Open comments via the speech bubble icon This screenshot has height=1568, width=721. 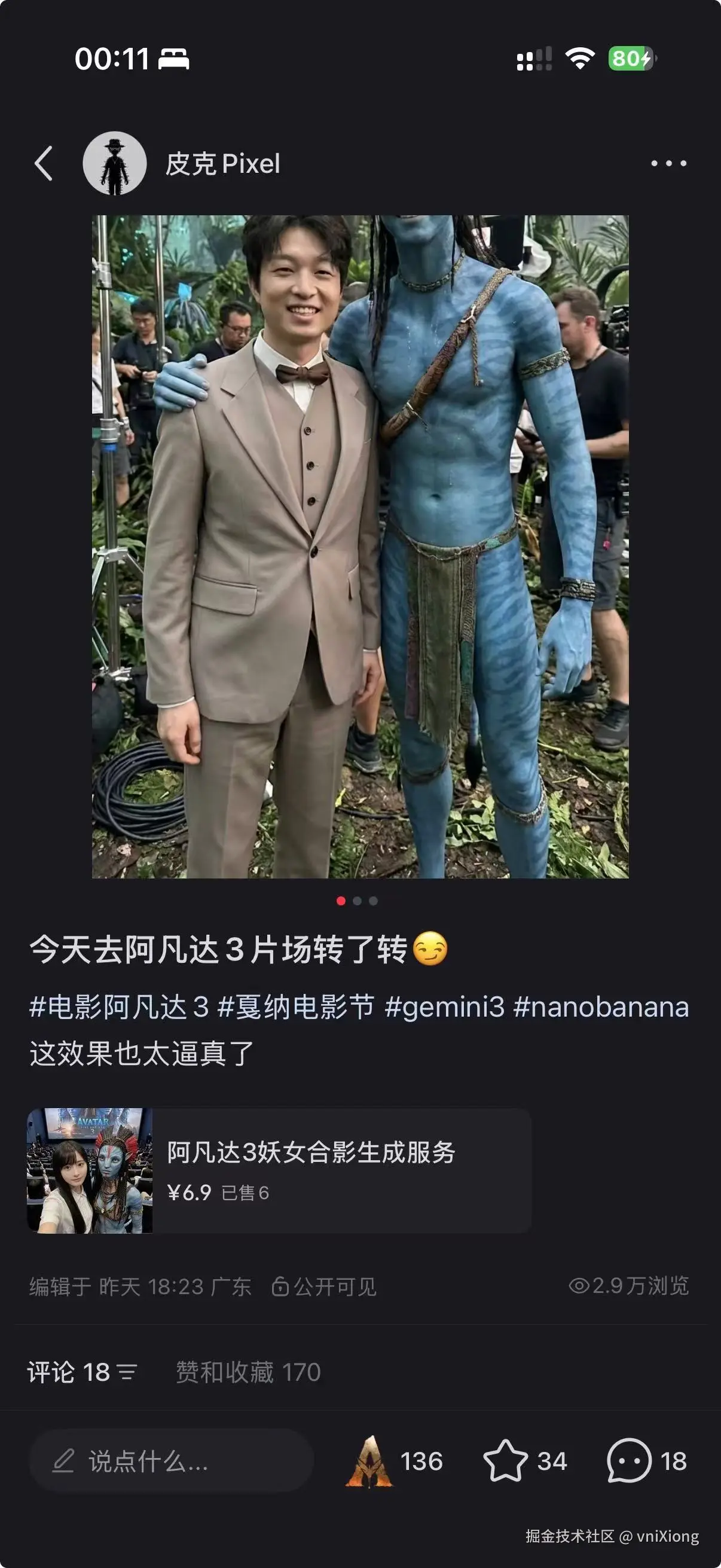628,1461
